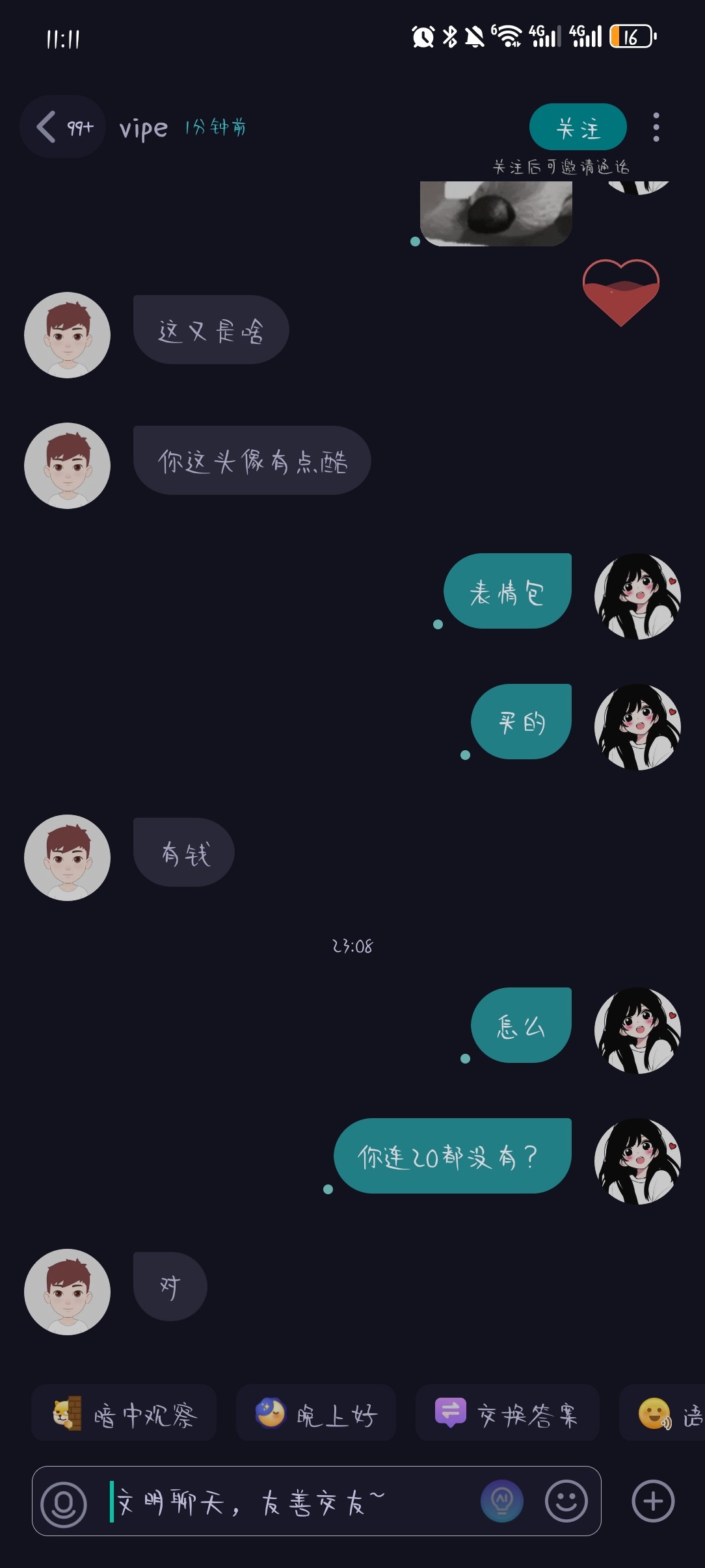Send the 晚上好 quick greeting

click(316, 1415)
